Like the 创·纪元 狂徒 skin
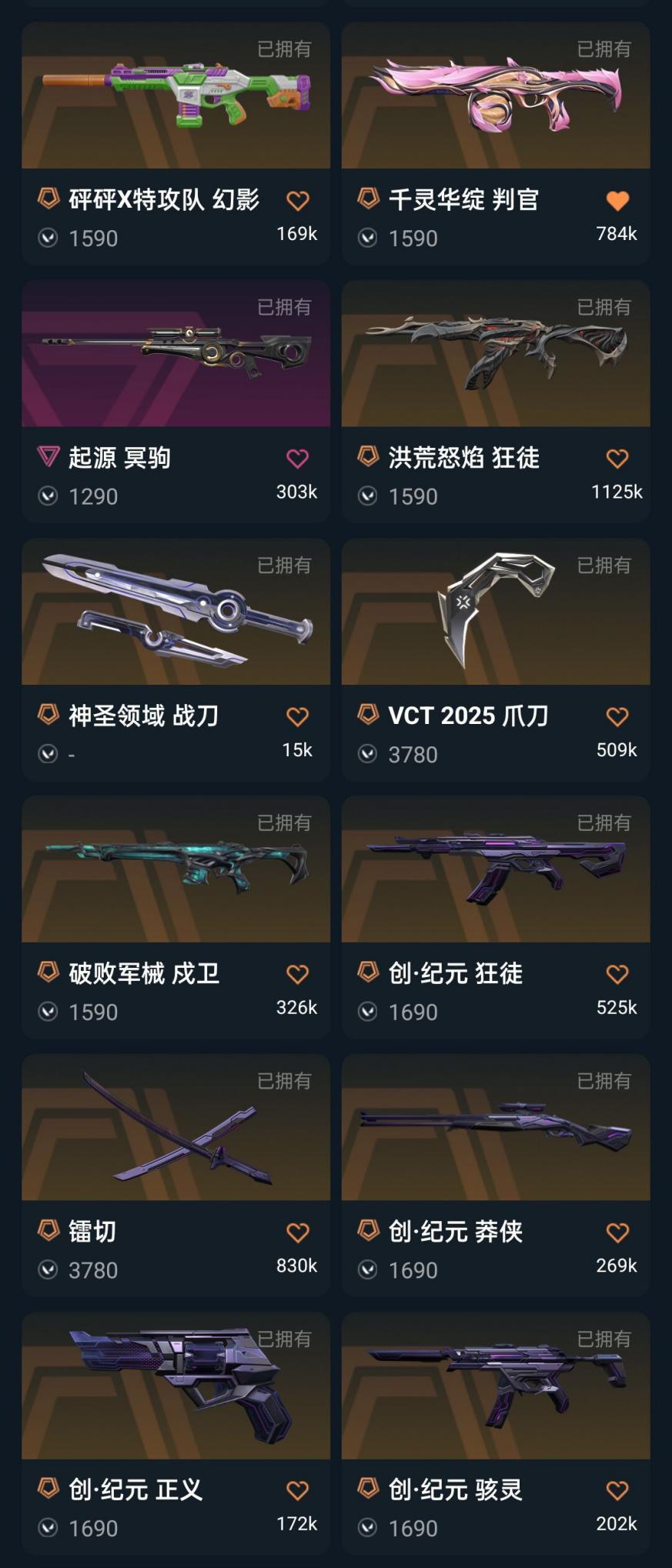Screen dimensions: 672x1568 pyautogui.click(x=617, y=975)
